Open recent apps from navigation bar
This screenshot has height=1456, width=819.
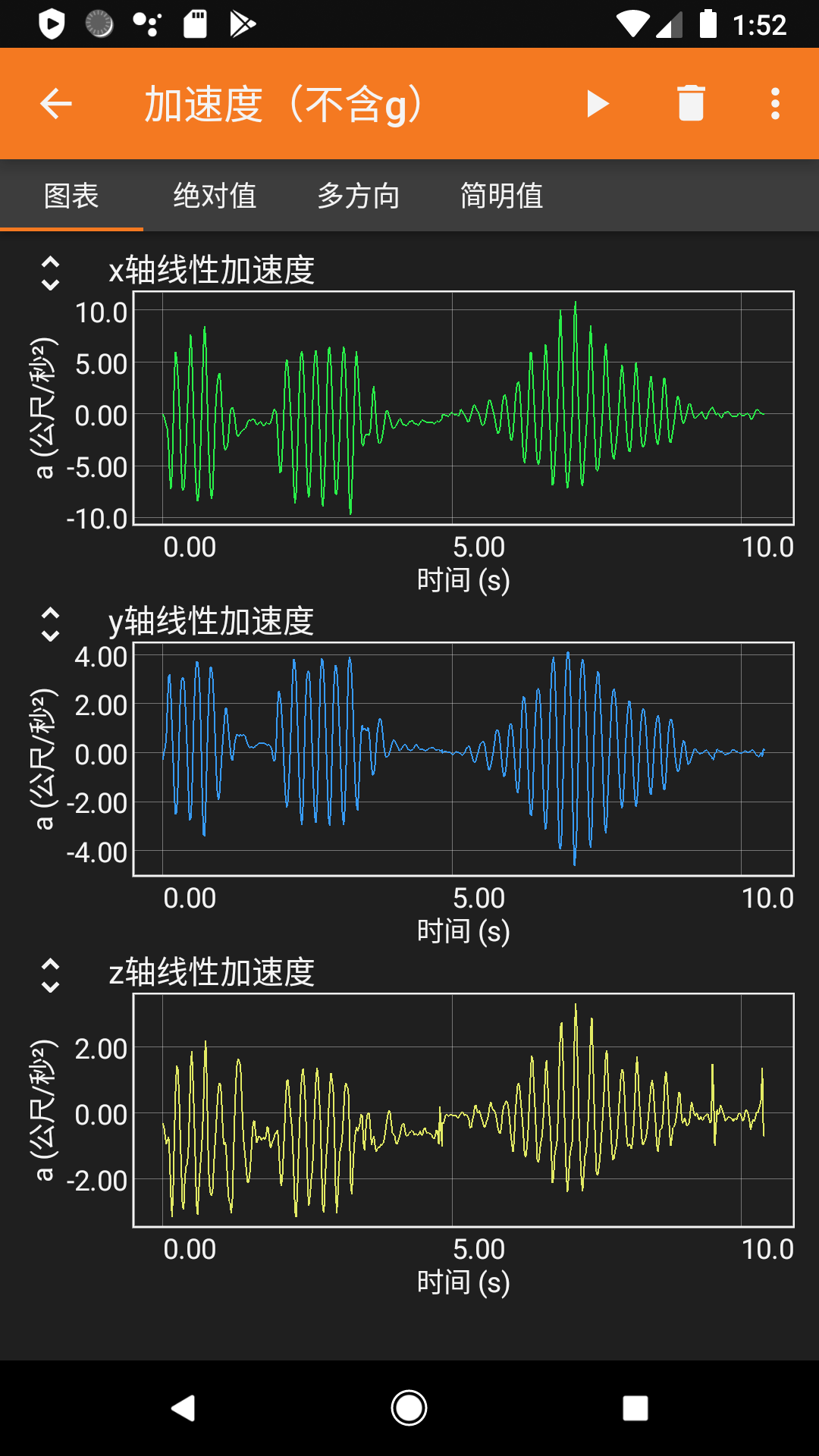(635, 1408)
